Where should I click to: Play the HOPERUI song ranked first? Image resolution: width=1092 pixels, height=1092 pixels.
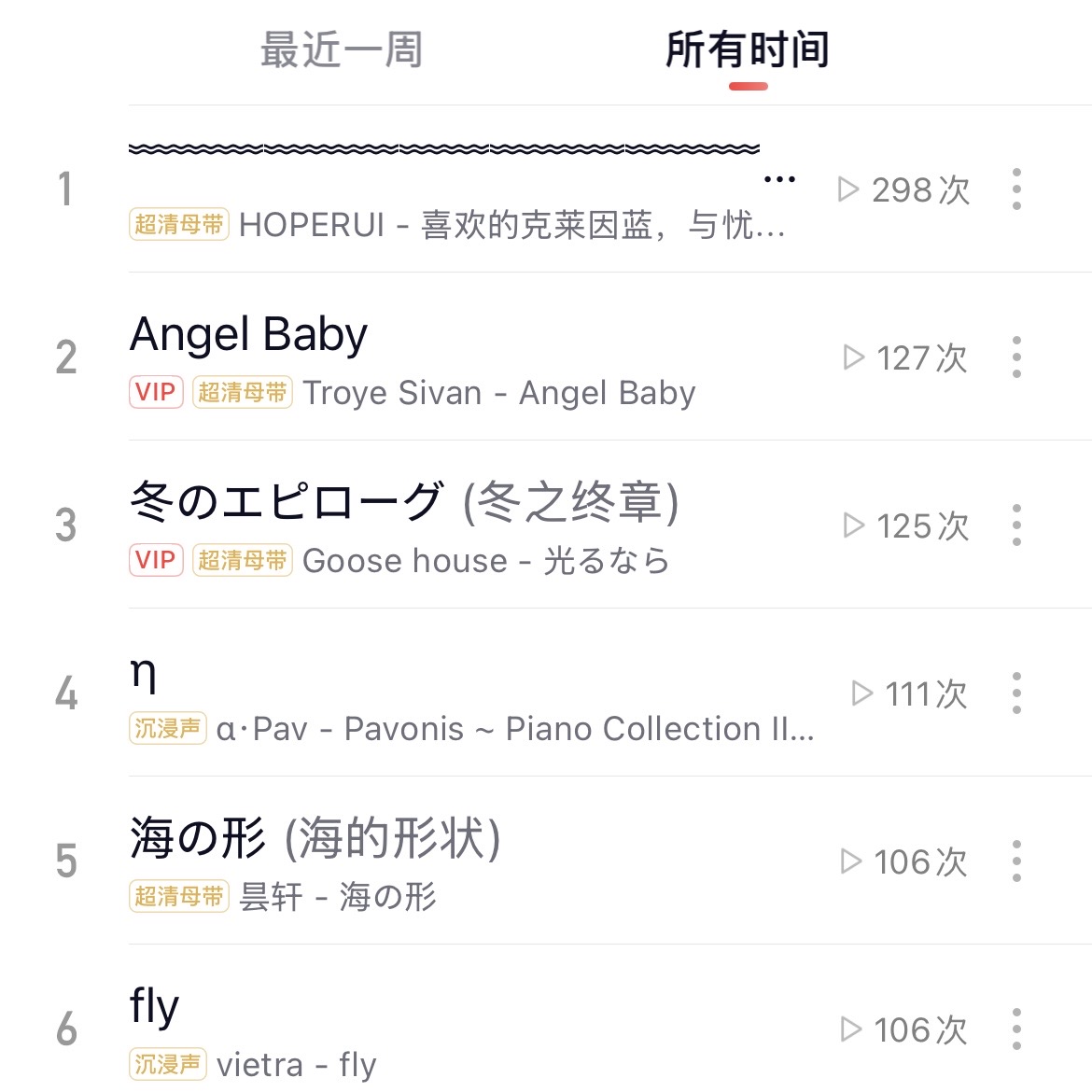(459, 189)
